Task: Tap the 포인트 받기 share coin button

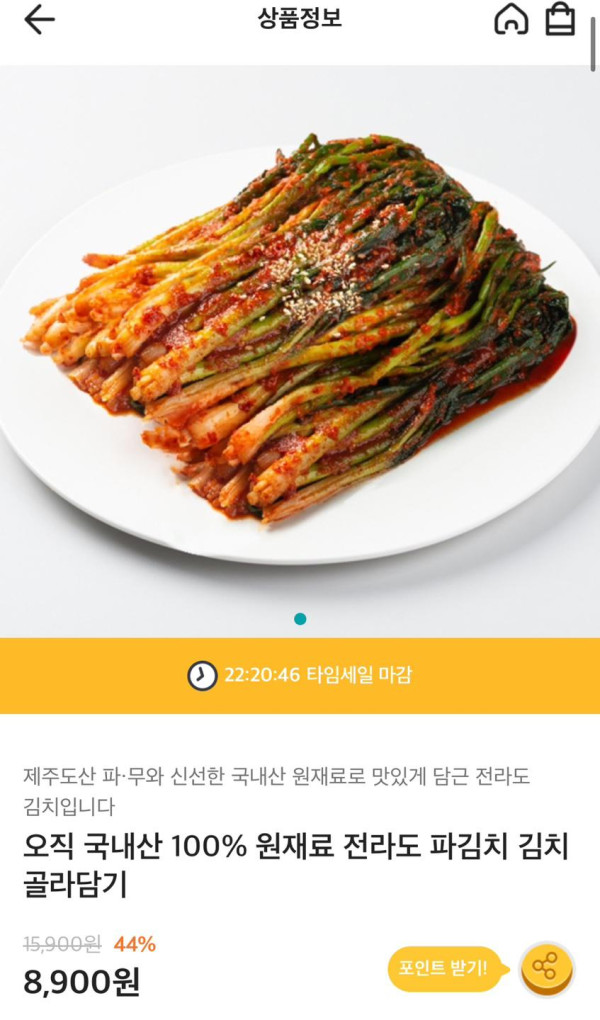Action: [546, 967]
